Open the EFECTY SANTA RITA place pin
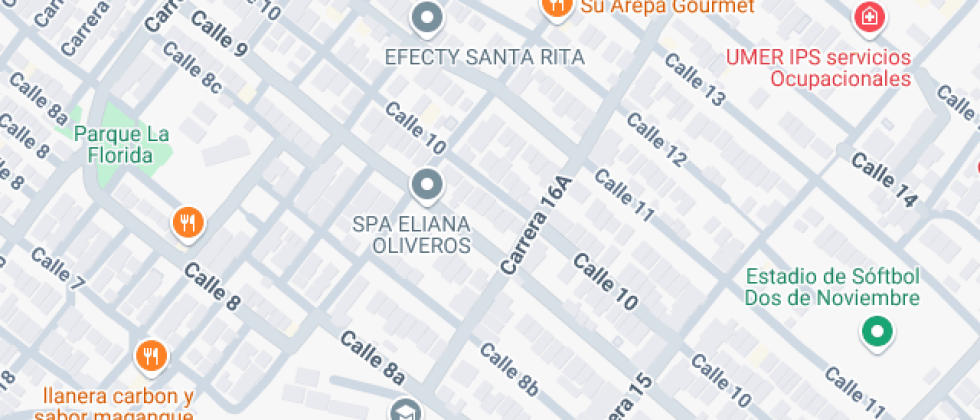The height and width of the screenshot is (420, 980). 428,18
